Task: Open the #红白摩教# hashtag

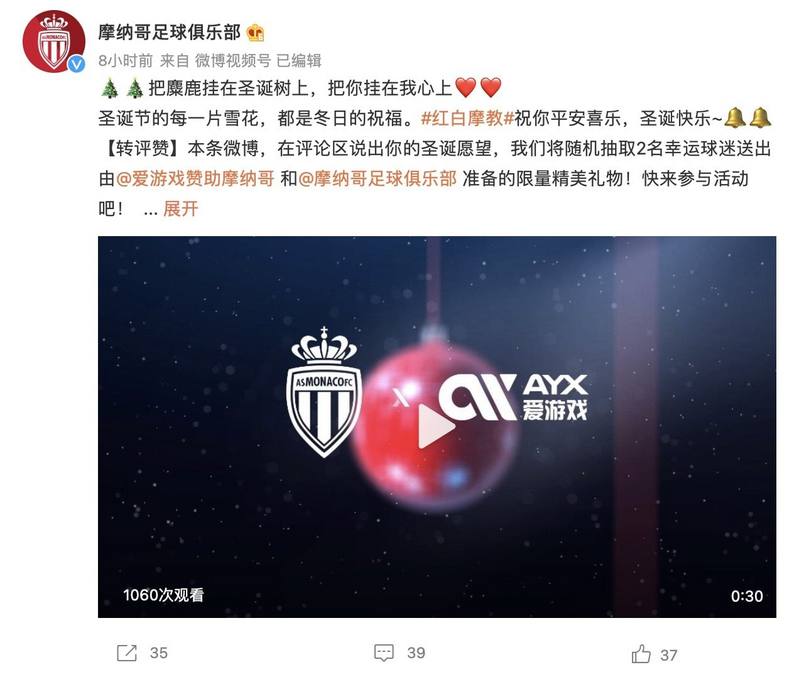Action: coord(468,117)
